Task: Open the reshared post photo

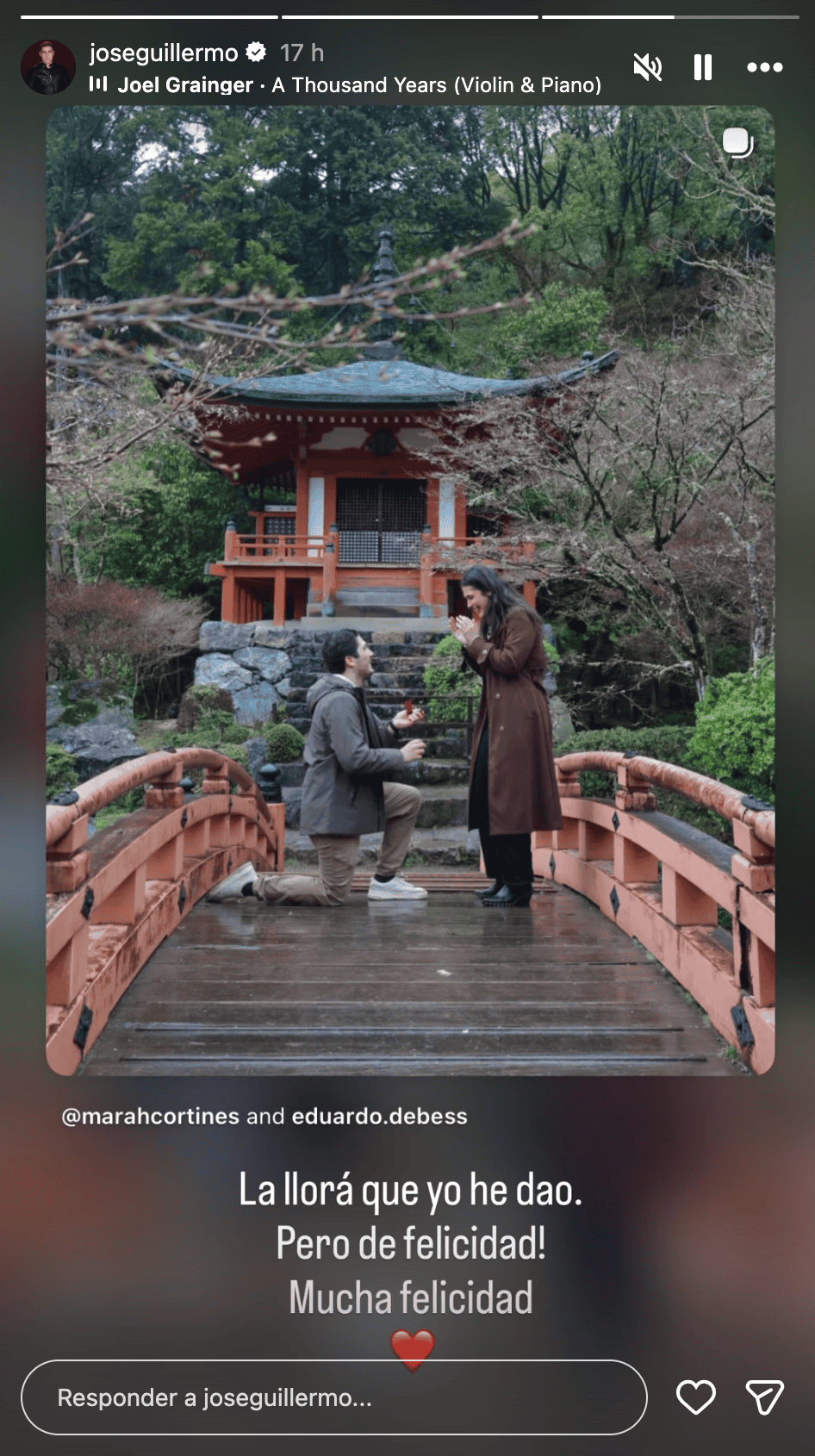Action: pyautogui.click(x=410, y=590)
